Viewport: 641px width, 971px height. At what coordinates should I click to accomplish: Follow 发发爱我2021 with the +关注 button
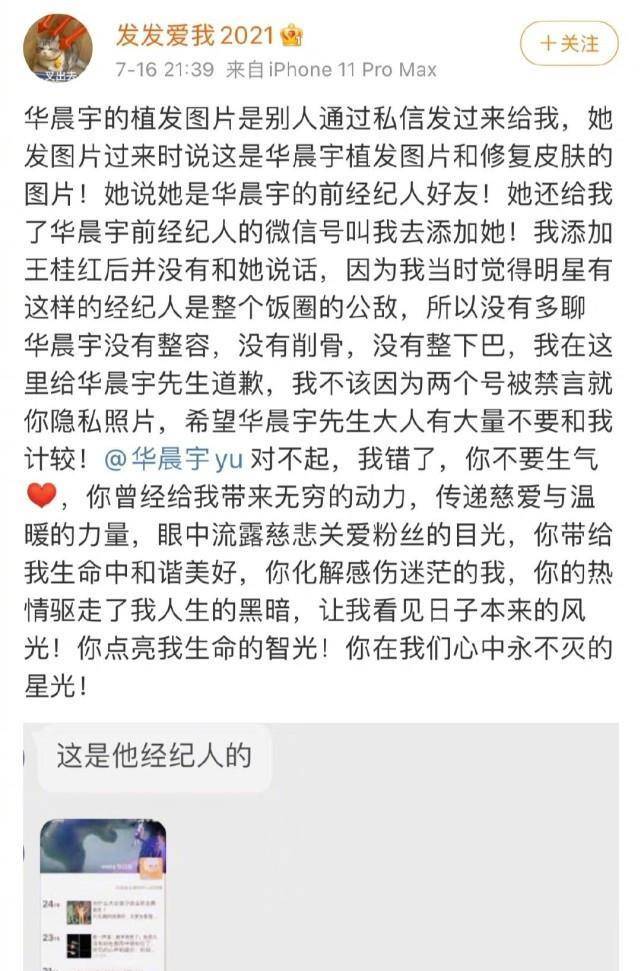(x=570, y=44)
